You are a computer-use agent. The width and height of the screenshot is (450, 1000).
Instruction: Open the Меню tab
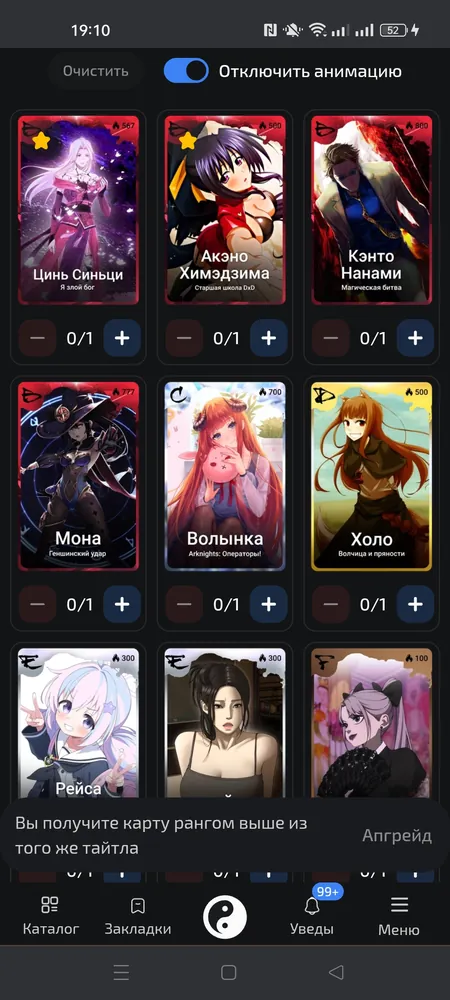point(399,916)
